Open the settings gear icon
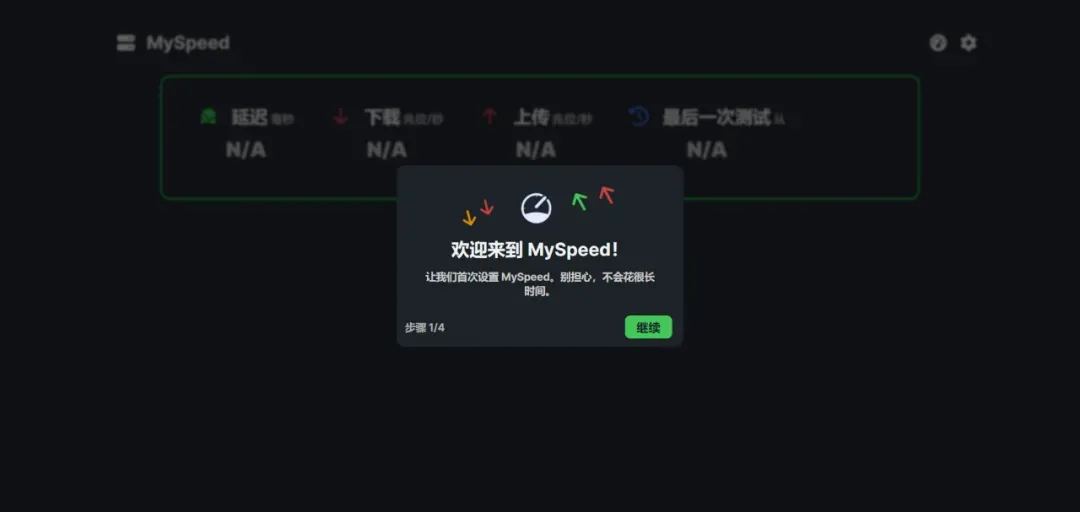 [x=968, y=43]
